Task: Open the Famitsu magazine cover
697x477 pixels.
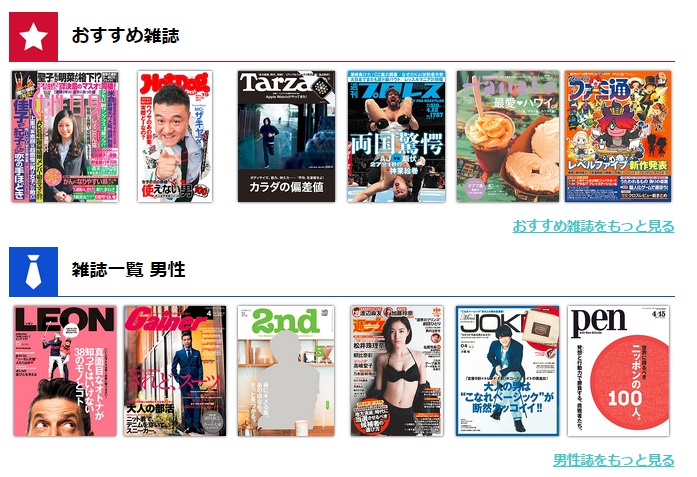Action: (x=617, y=136)
